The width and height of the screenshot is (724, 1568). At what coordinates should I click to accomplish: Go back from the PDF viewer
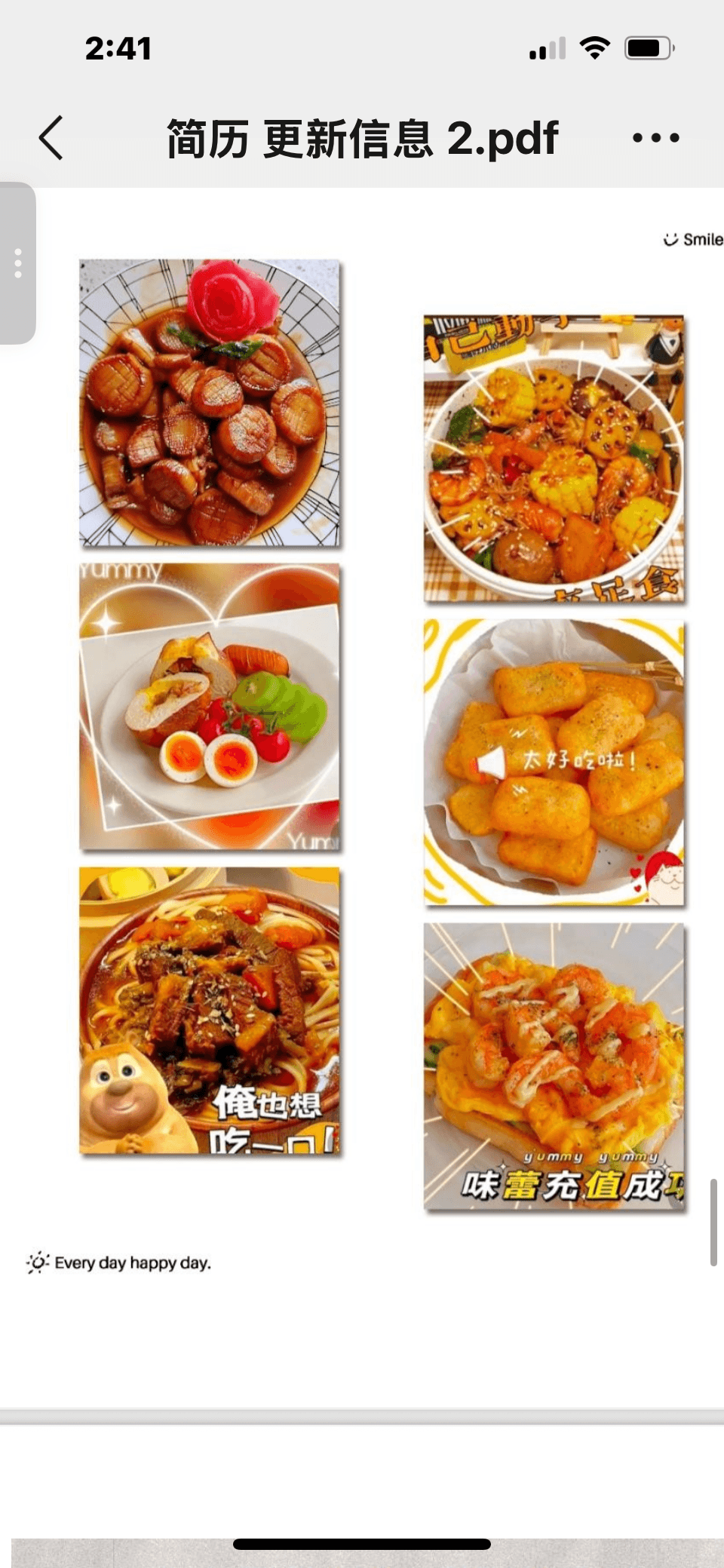(x=51, y=138)
